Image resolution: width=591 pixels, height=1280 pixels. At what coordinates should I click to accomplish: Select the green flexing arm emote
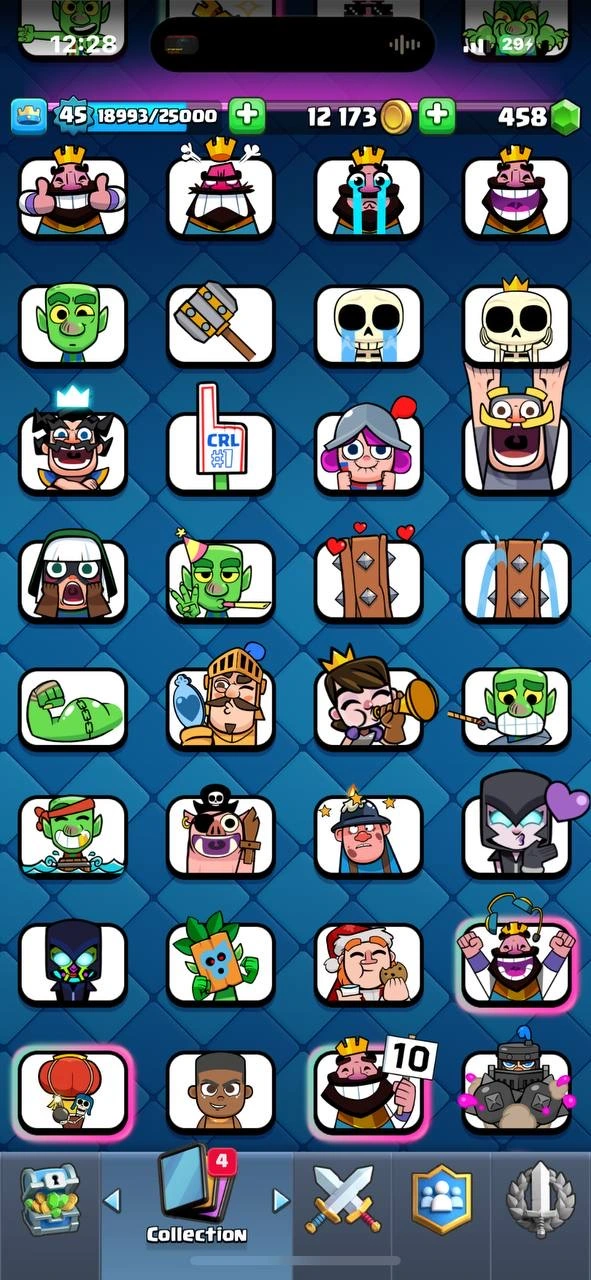click(x=73, y=708)
